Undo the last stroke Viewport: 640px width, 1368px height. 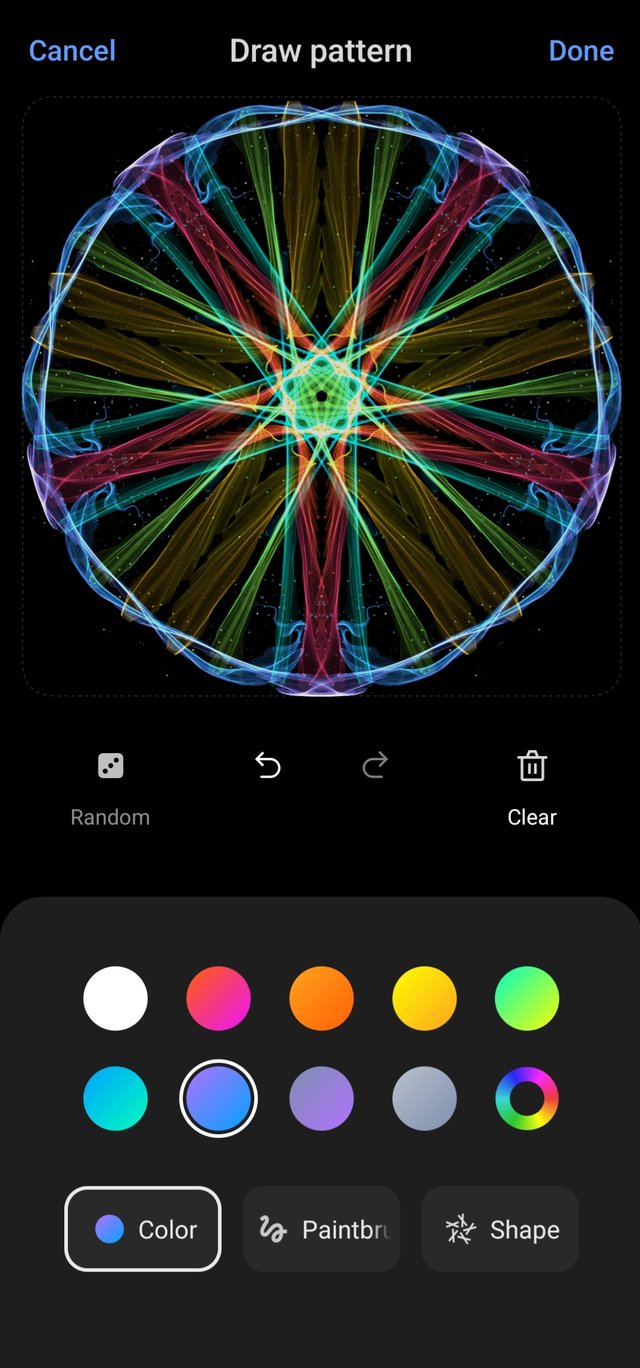267,766
